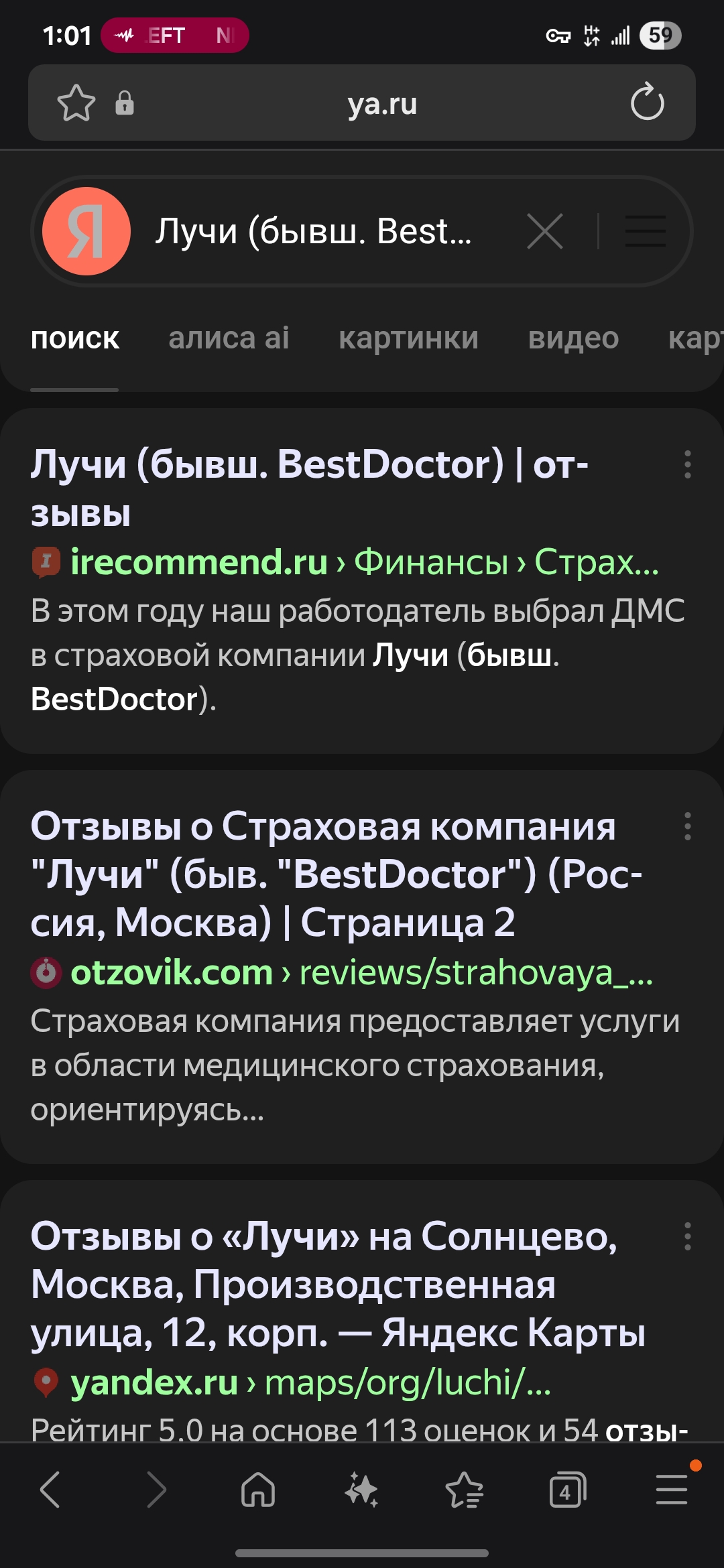Image resolution: width=724 pixels, height=1568 pixels.
Task: Go to the browser home page
Action: point(258,1490)
